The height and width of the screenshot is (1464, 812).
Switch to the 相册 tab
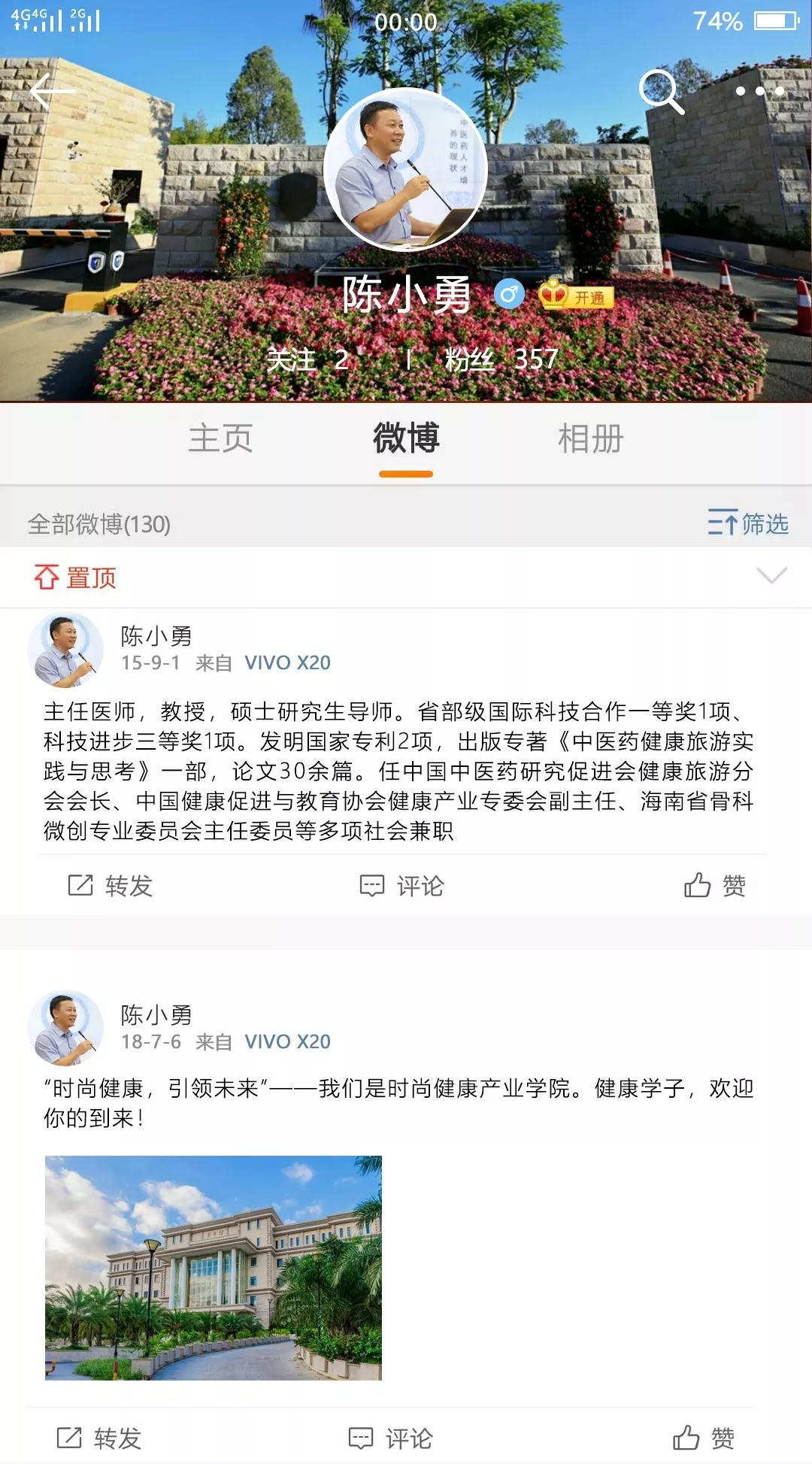pyautogui.click(x=591, y=438)
